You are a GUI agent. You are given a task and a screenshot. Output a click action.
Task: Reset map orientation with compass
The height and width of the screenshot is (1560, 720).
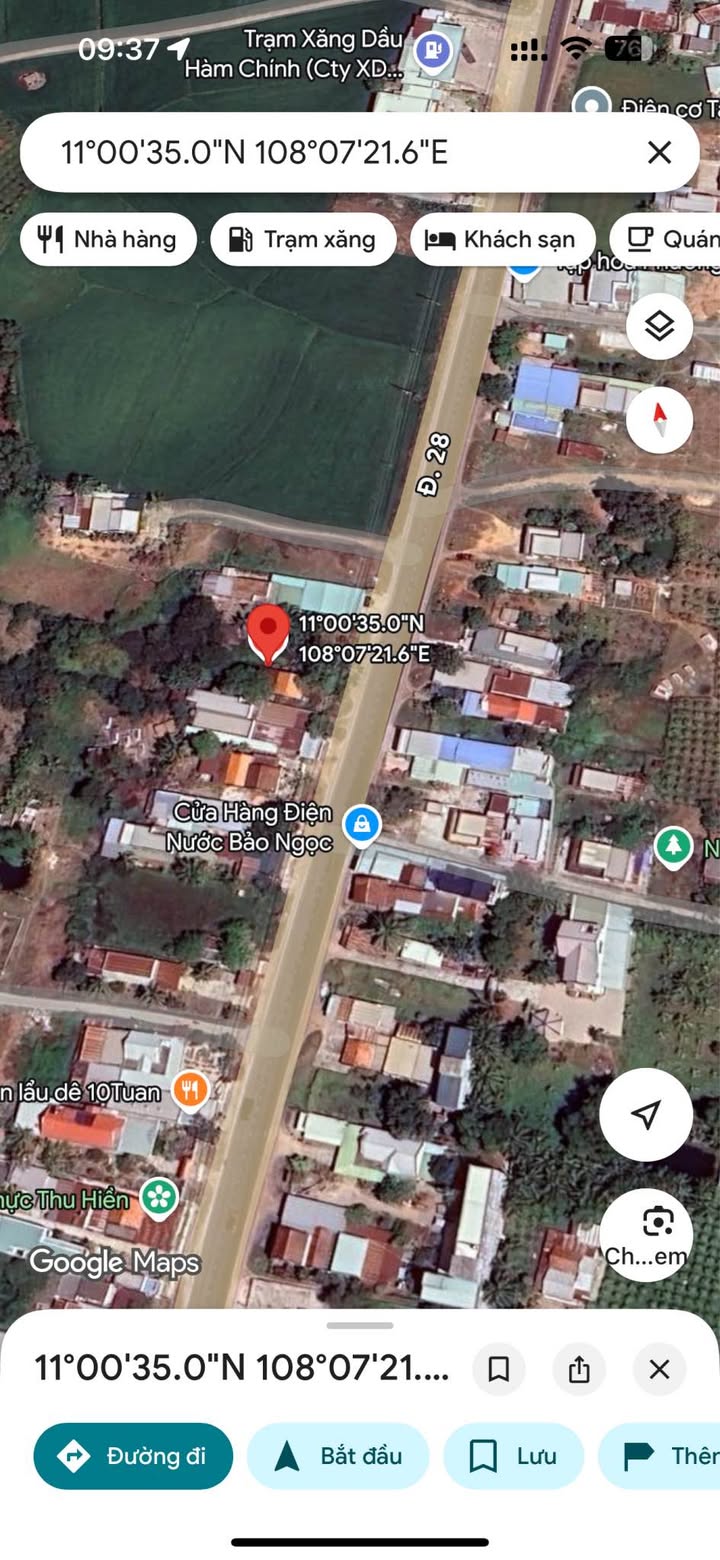point(659,419)
